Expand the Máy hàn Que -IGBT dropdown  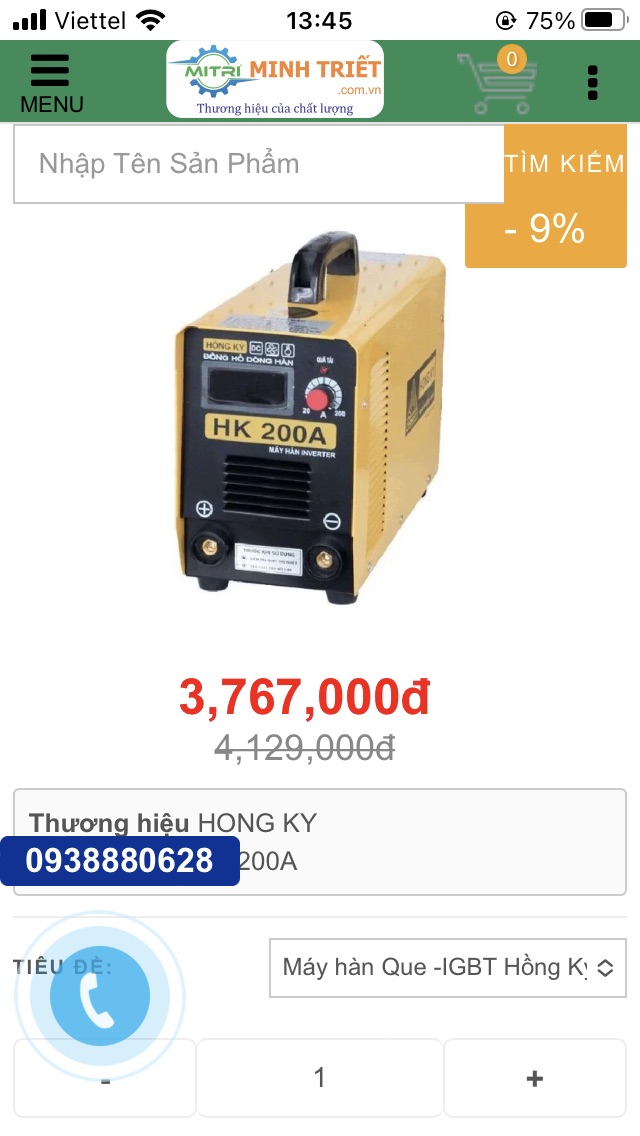point(447,967)
